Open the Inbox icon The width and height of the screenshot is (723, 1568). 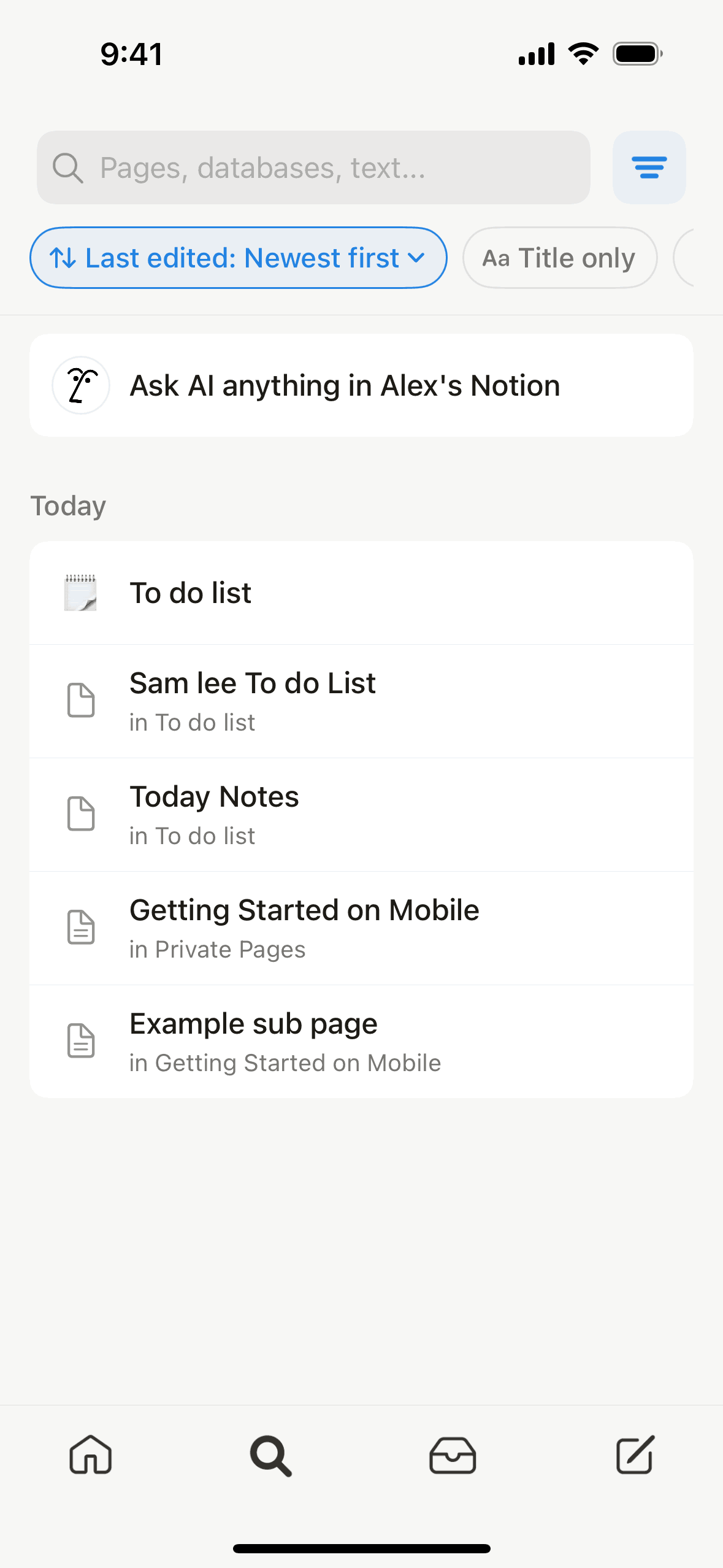coord(452,1455)
